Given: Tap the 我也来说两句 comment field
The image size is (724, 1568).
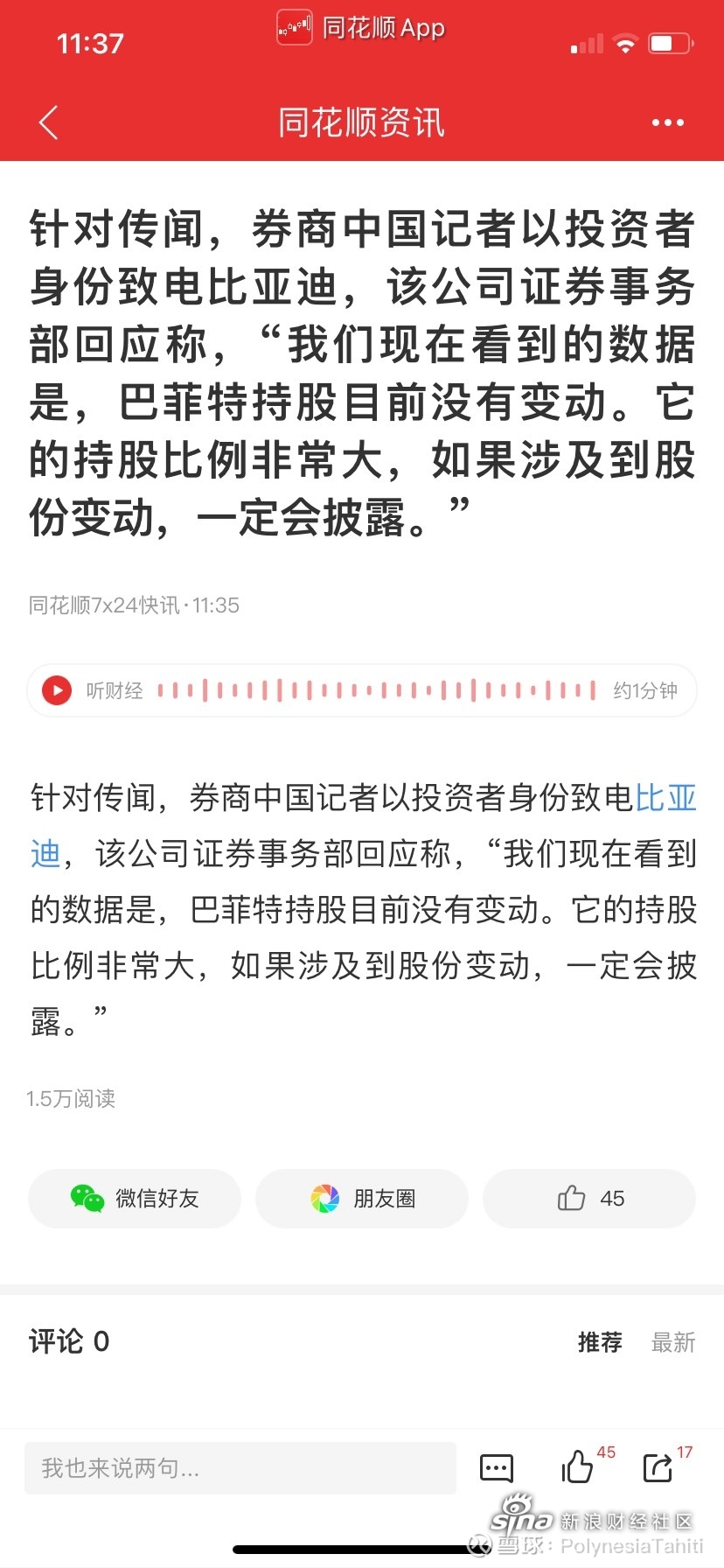Looking at the screenshot, I should 240,1467.
